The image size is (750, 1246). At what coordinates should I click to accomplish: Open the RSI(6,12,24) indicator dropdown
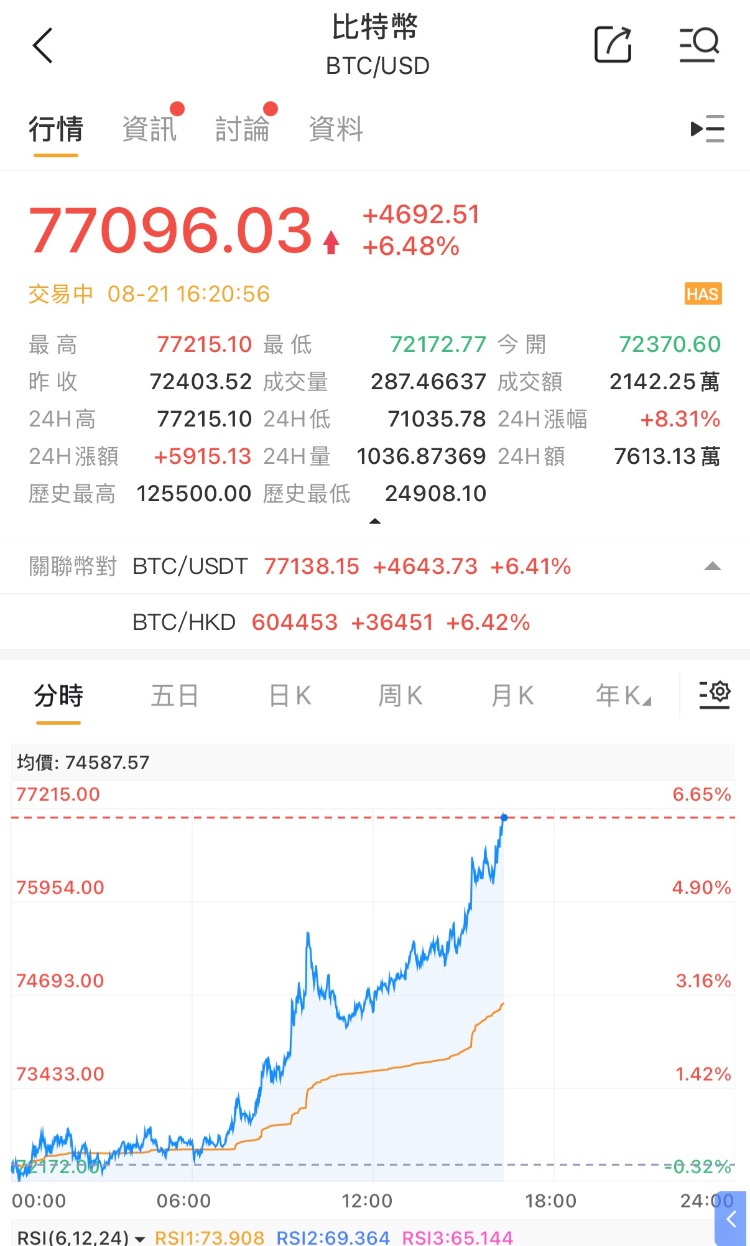pyautogui.click(x=82, y=1238)
